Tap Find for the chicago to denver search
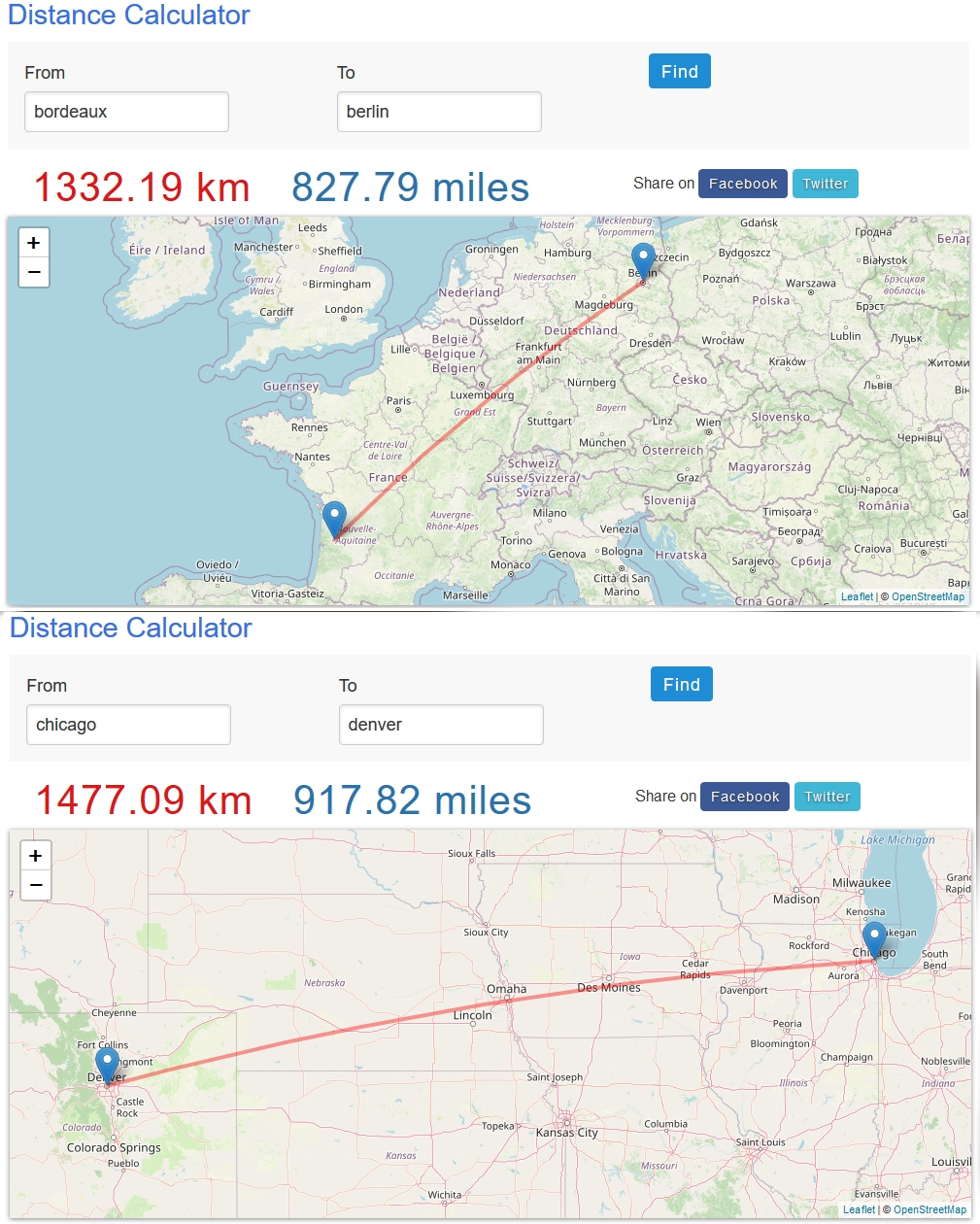 (682, 684)
